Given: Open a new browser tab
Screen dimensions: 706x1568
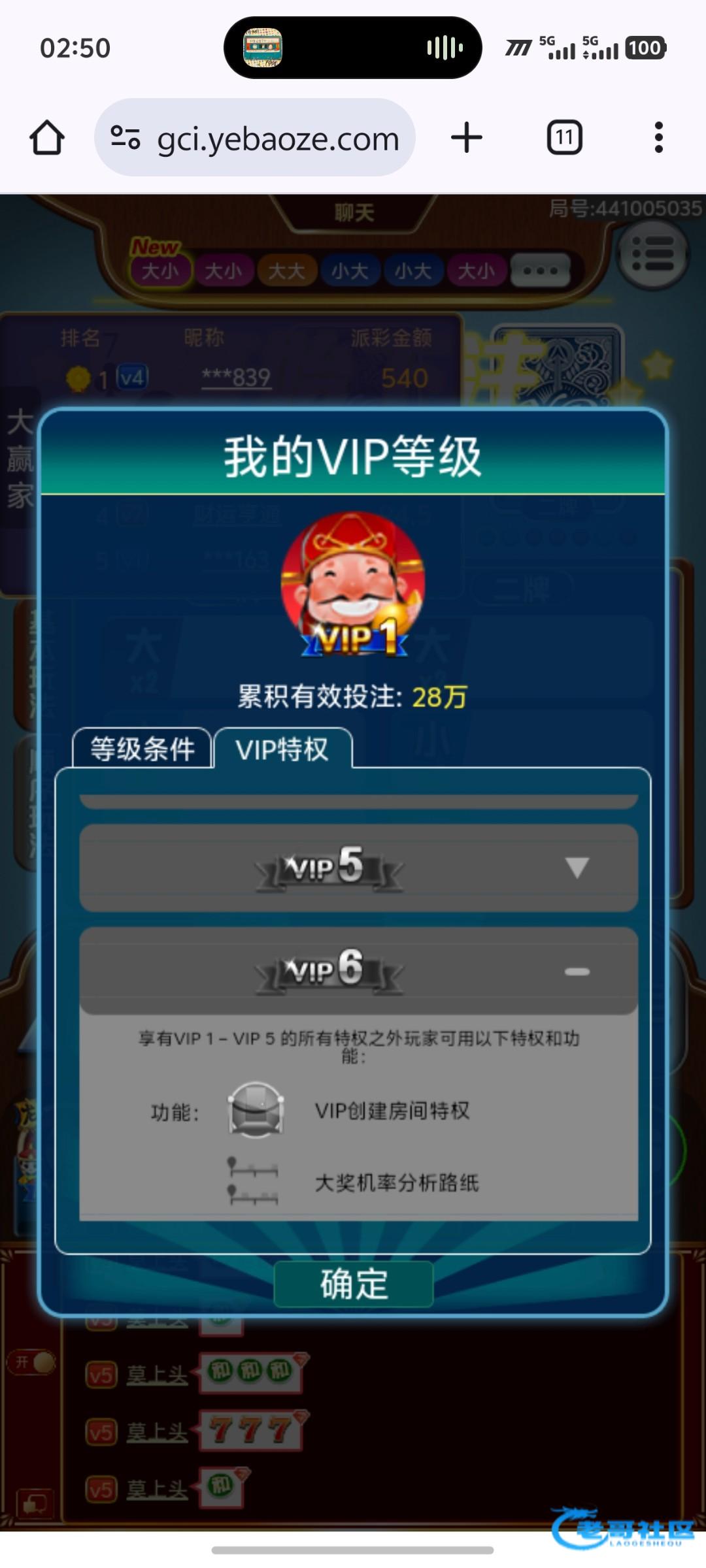Looking at the screenshot, I should click(x=467, y=138).
